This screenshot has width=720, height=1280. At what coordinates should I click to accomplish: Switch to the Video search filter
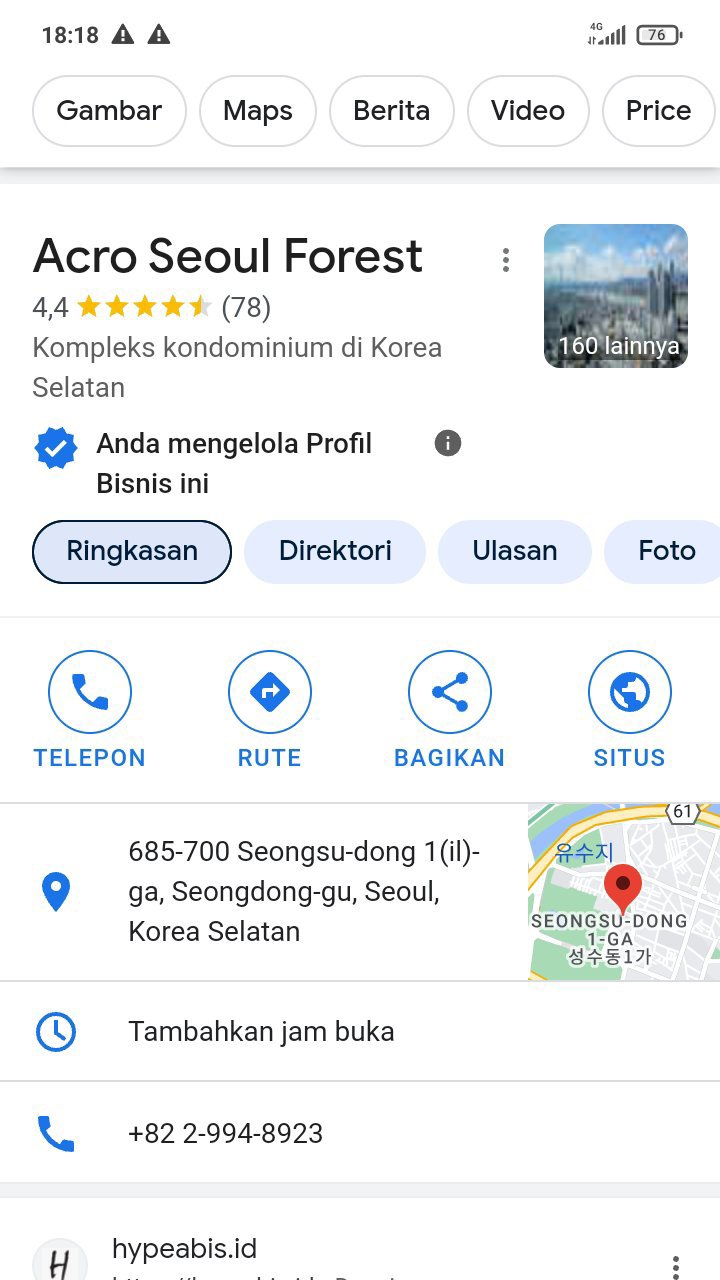coord(527,111)
